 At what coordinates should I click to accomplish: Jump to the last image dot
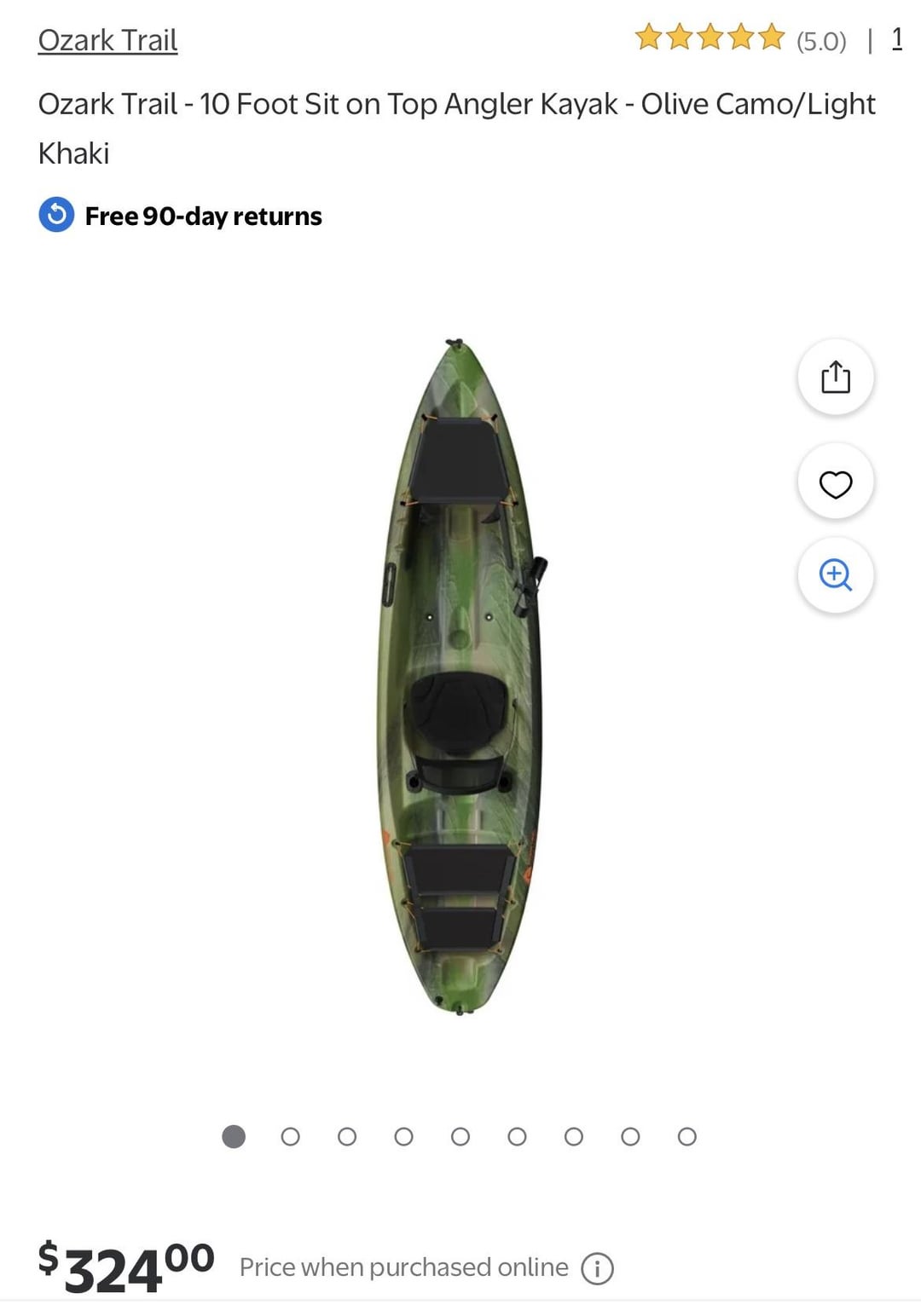(686, 1136)
